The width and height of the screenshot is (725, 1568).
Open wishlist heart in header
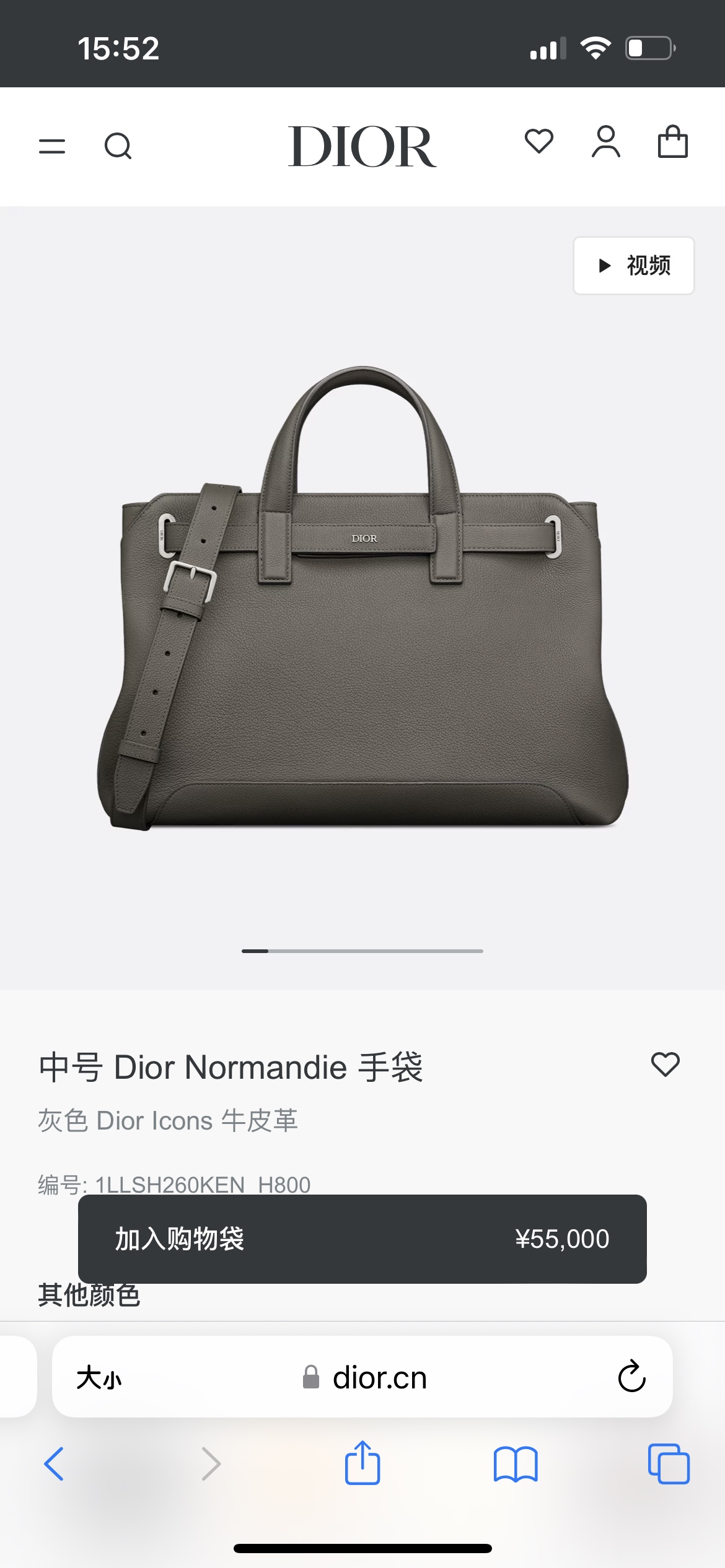(x=538, y=142)
